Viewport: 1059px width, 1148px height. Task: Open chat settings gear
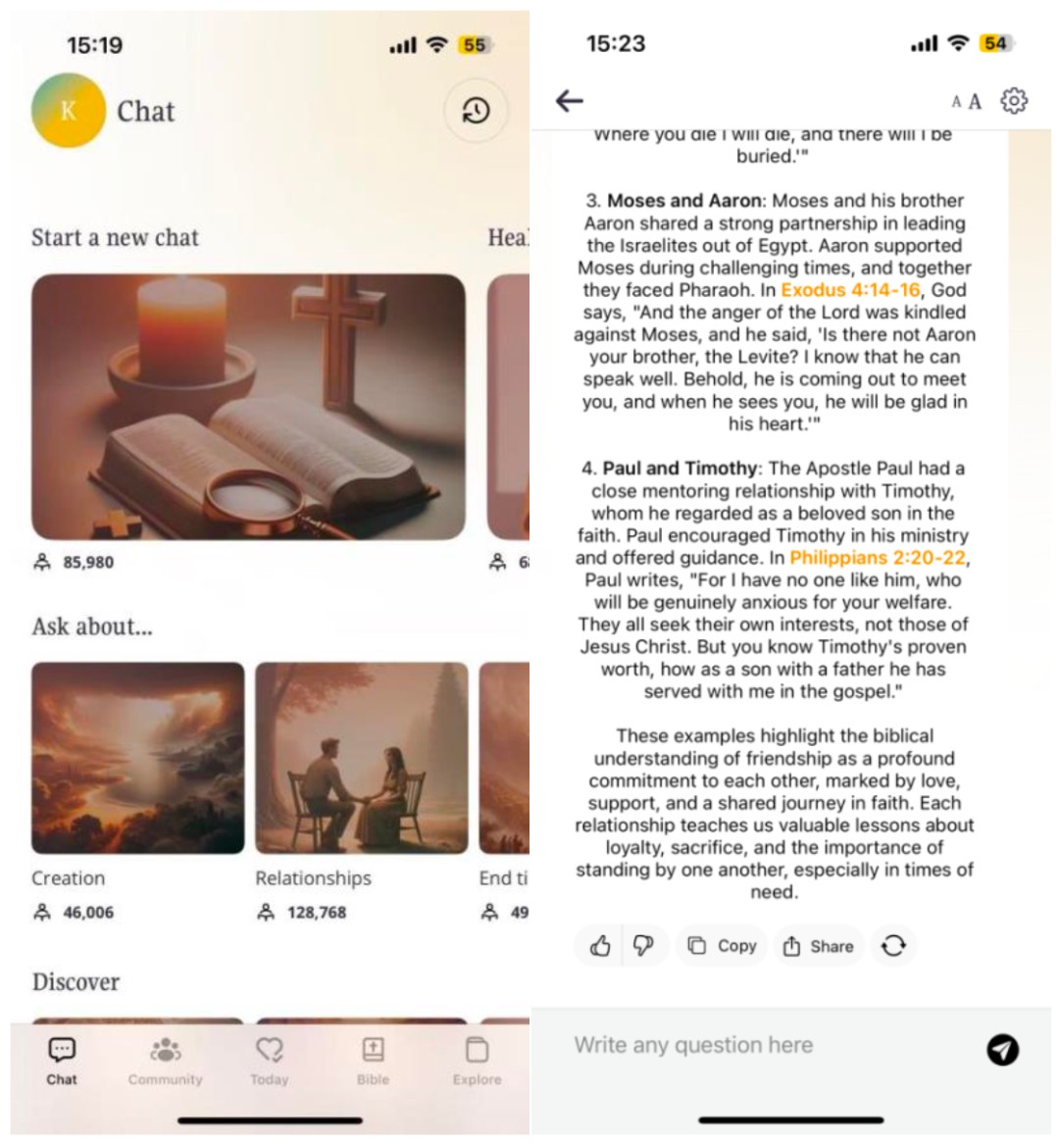1014,101
